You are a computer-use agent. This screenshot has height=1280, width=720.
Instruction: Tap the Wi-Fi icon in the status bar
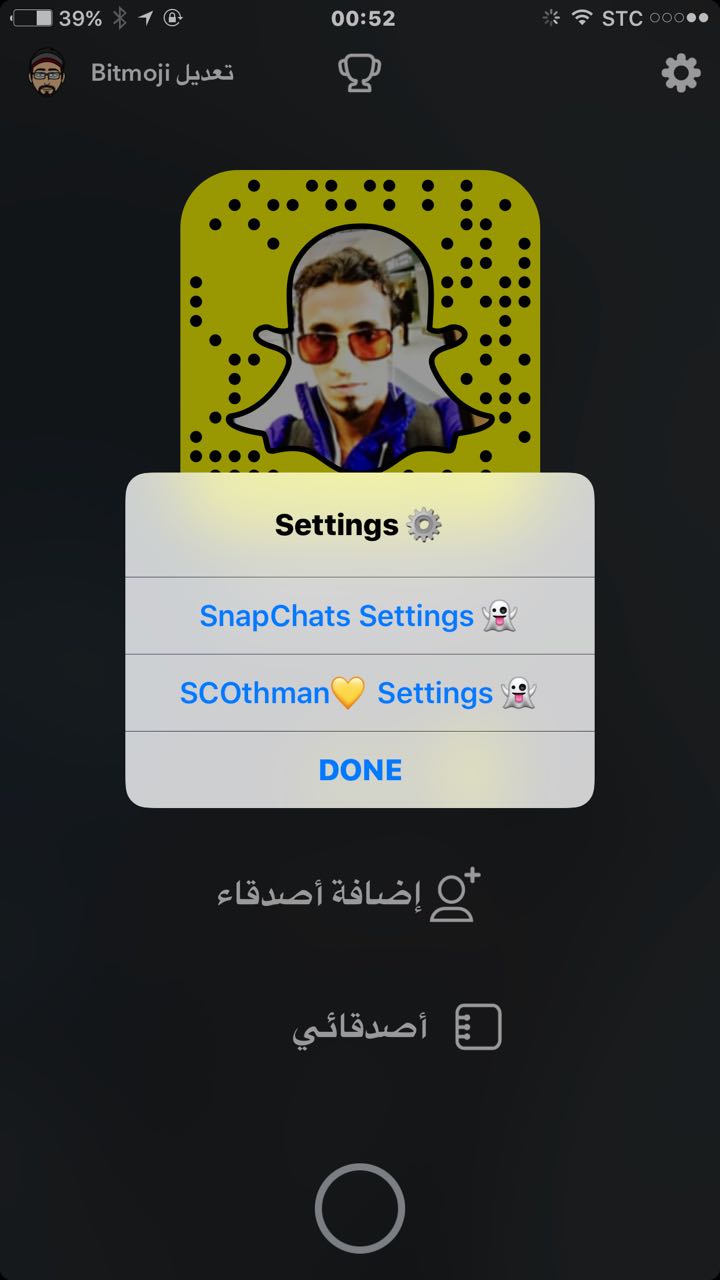(585, 15)
